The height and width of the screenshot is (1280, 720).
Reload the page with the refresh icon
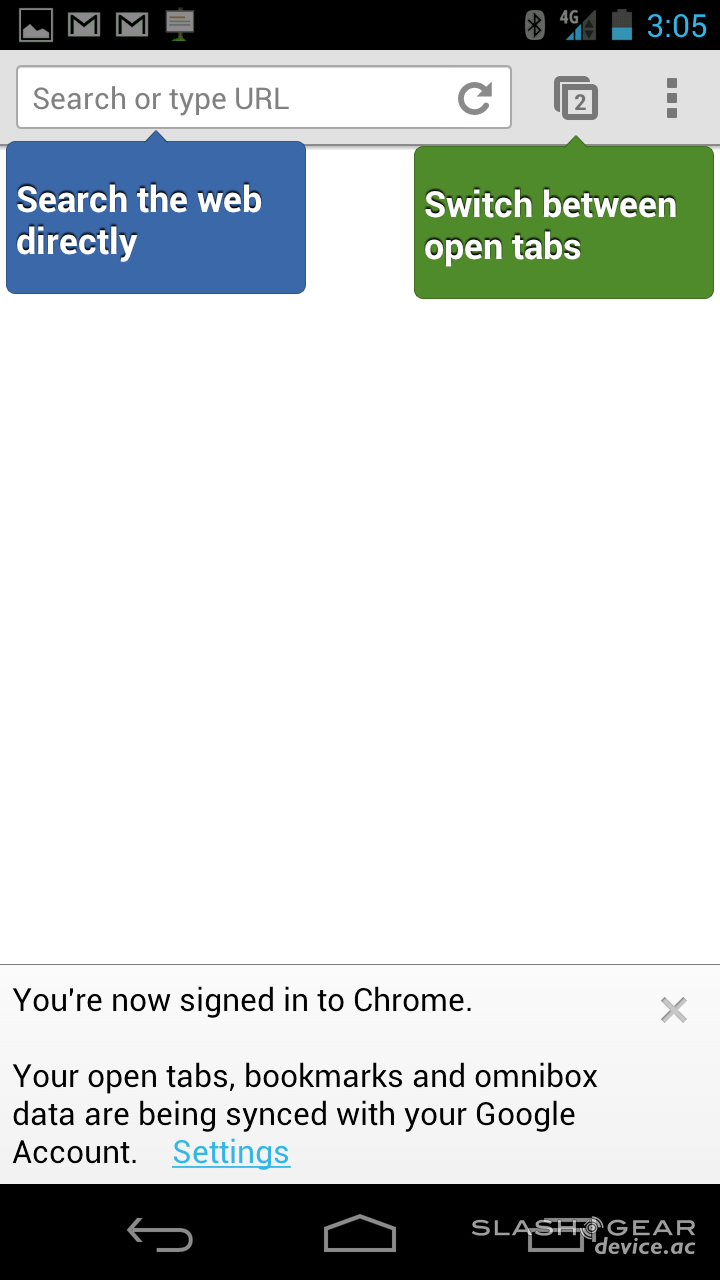(475, 98)
